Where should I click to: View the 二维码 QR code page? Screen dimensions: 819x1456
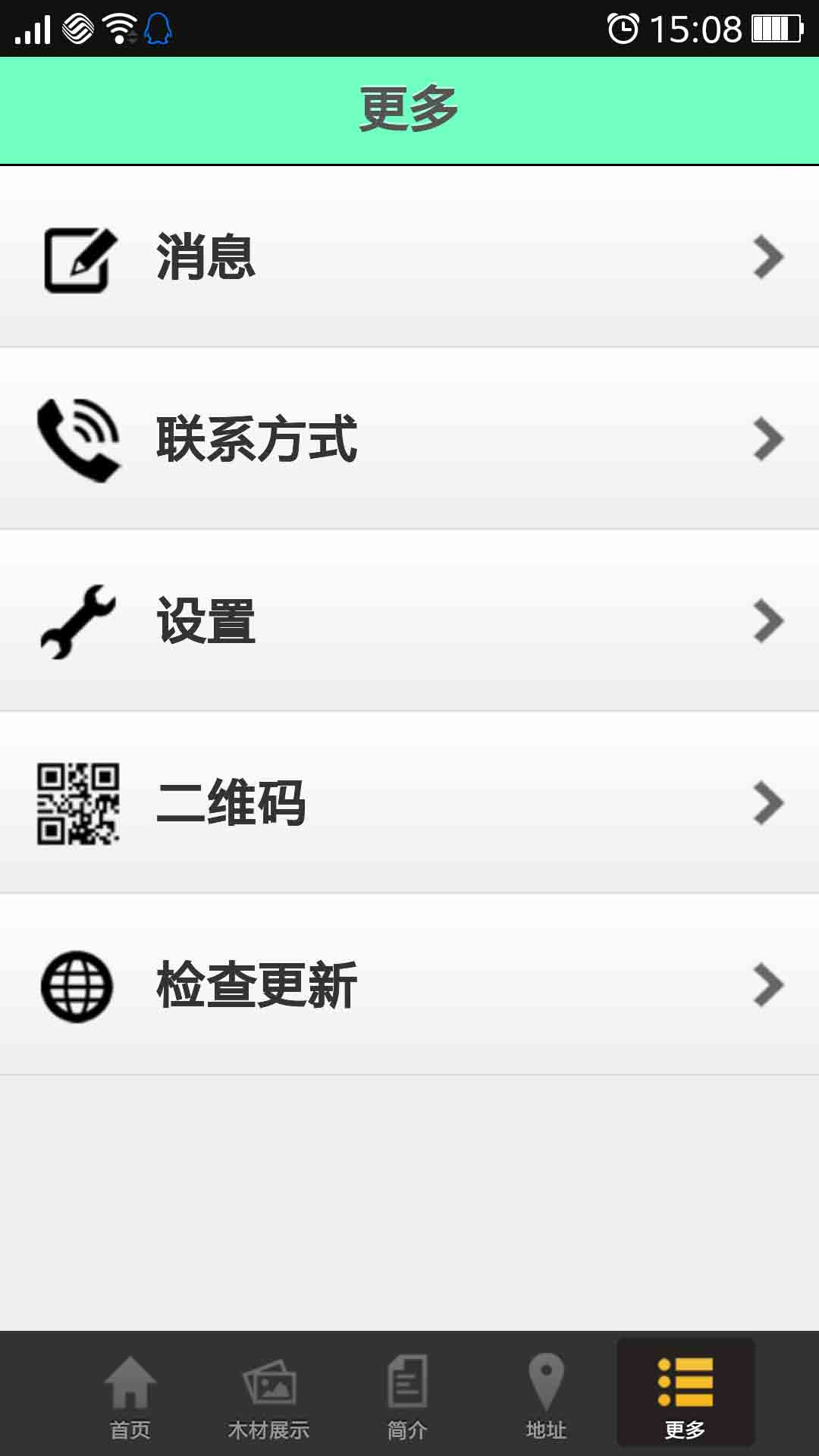[409, 803]
